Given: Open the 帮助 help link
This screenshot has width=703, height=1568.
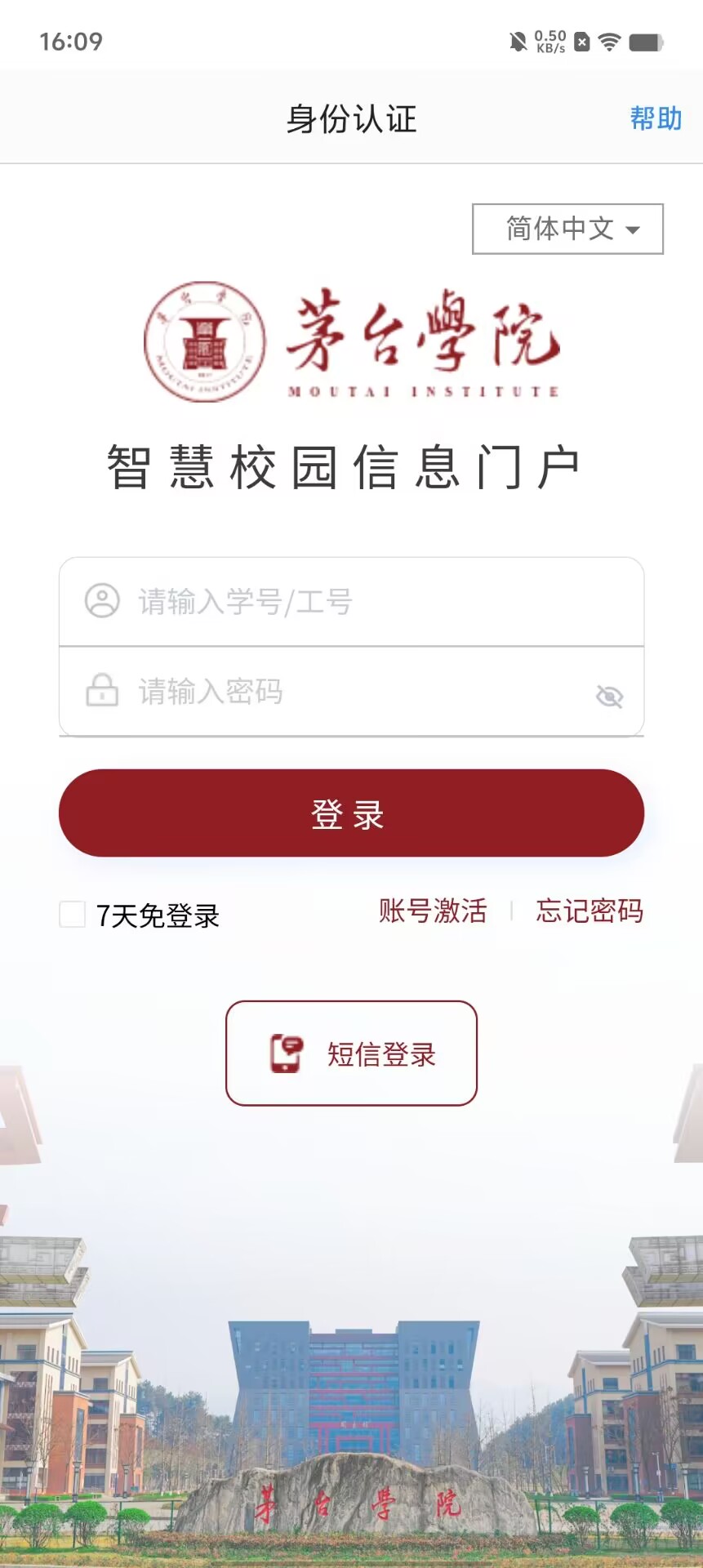Looking at the screenshot, I should [655, 118].
